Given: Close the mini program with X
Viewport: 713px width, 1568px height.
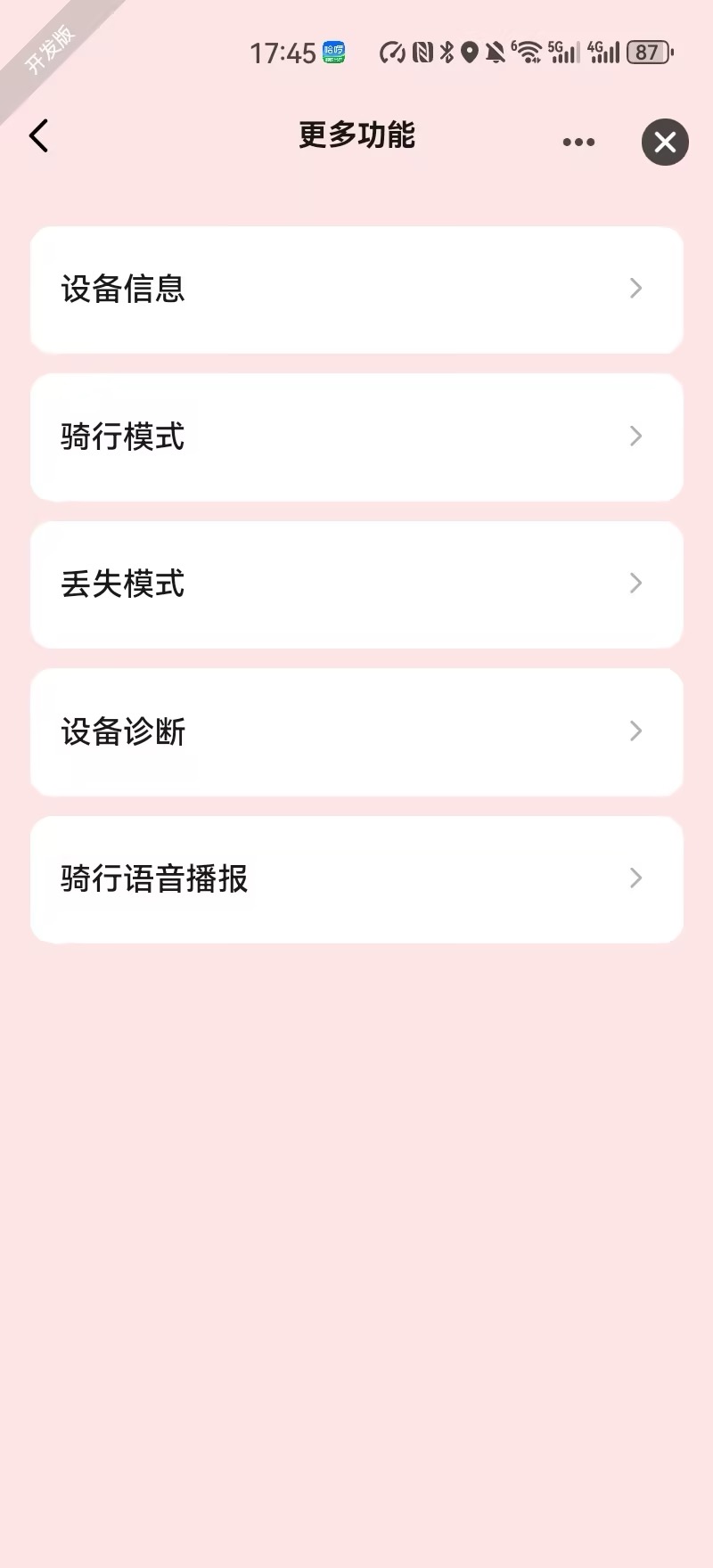Looking at the screenshot, I should pyautogui.click(x=665, y=142).
